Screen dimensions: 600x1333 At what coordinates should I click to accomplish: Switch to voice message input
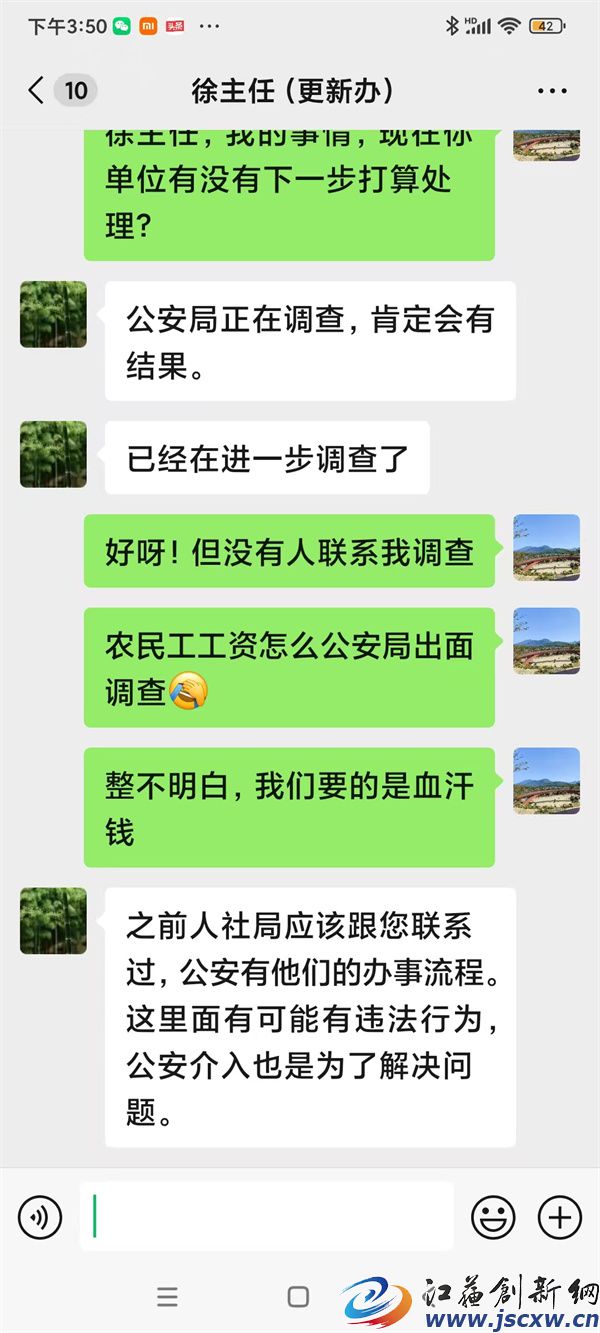[40, 1217]
